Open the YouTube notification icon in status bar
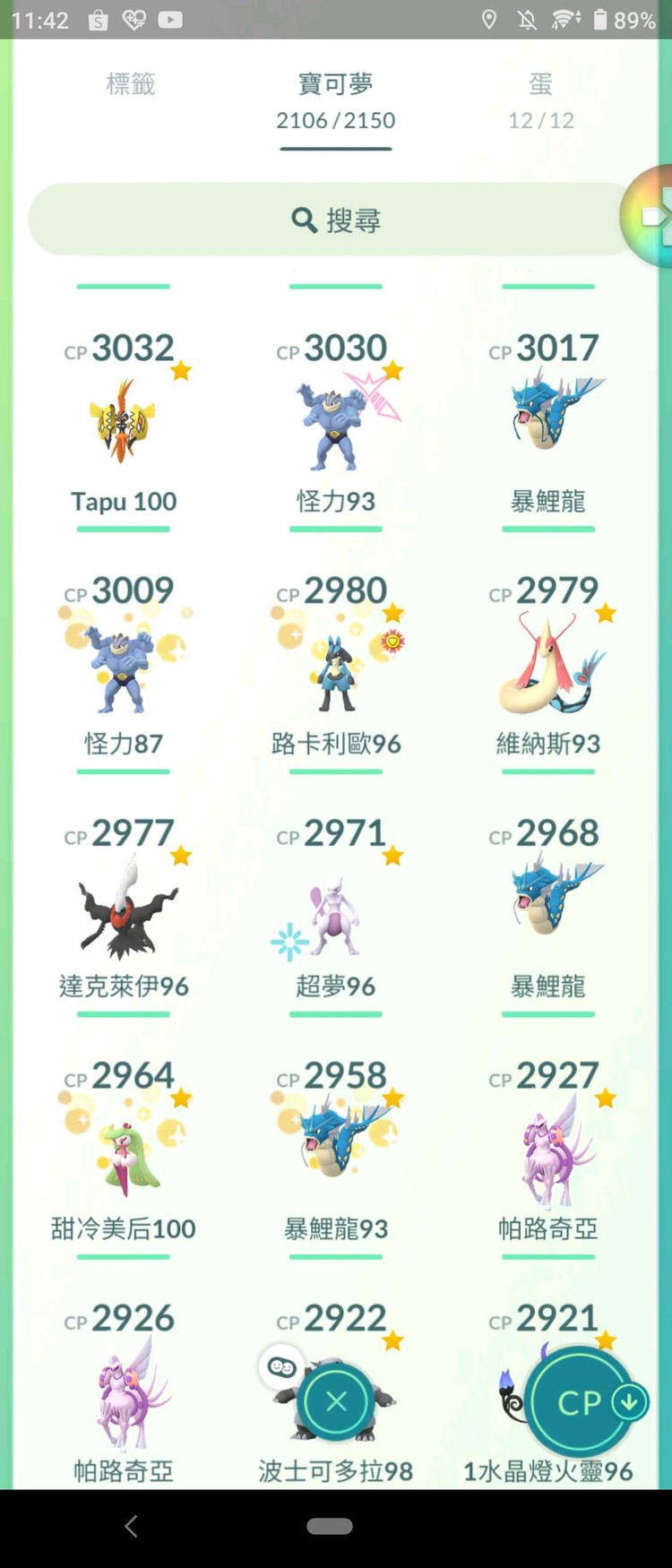The width and height of the screenshot is (672, 1568). pos(170,20)
